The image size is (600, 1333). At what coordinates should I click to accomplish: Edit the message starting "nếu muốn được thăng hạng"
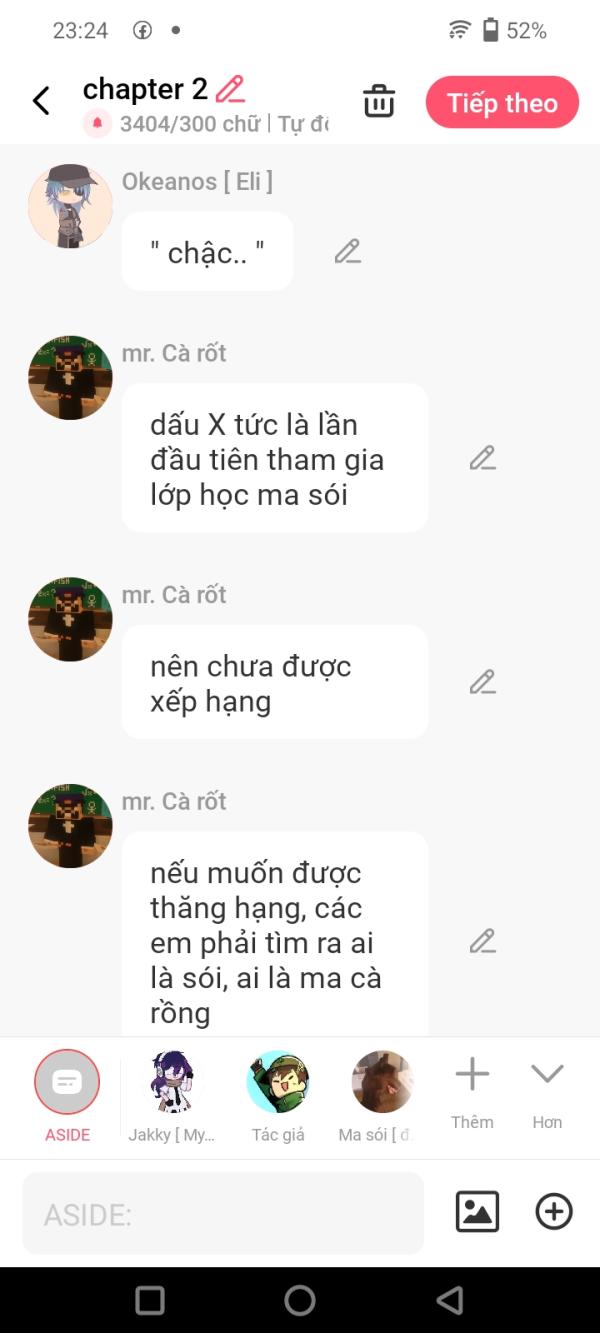[x=482, y=941]
